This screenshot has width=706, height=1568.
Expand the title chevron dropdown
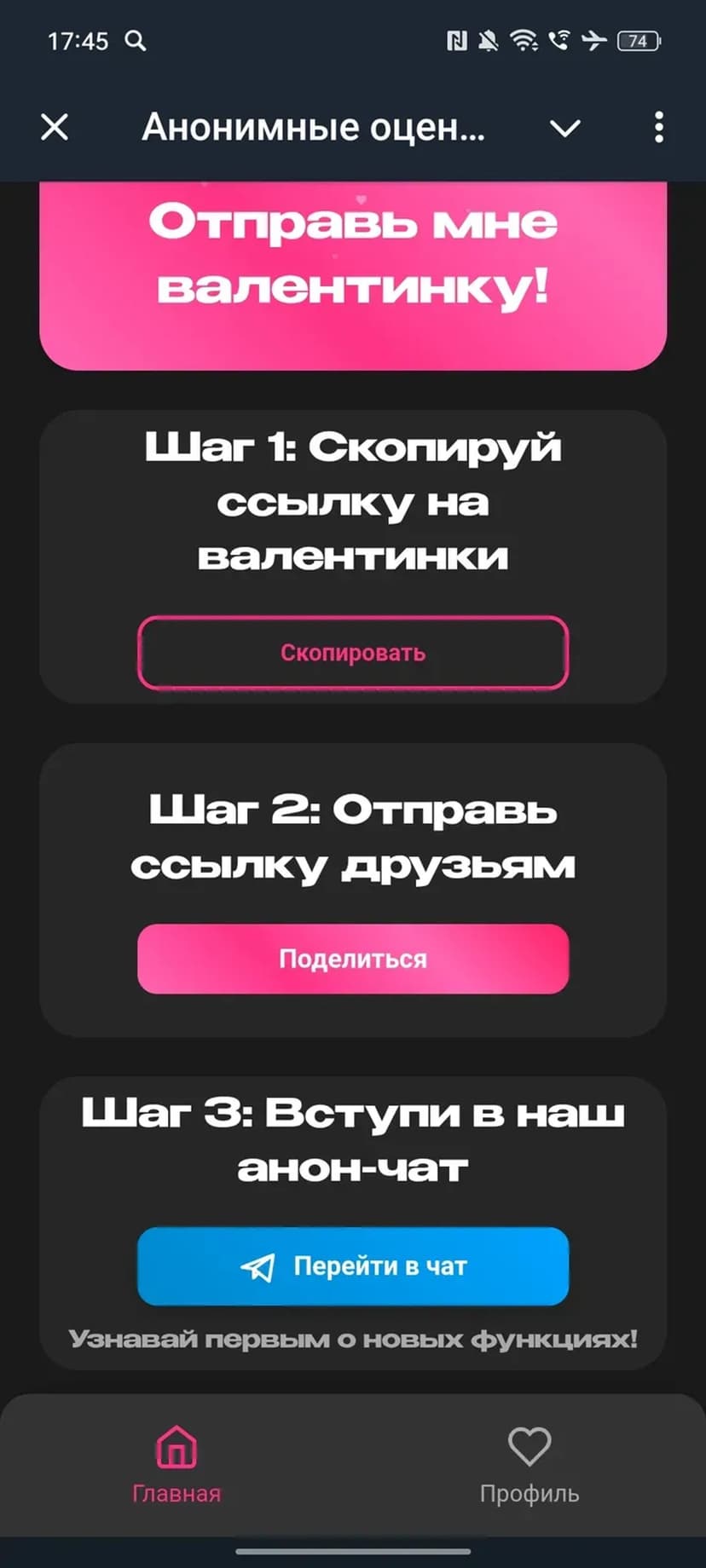pos(564,129)
